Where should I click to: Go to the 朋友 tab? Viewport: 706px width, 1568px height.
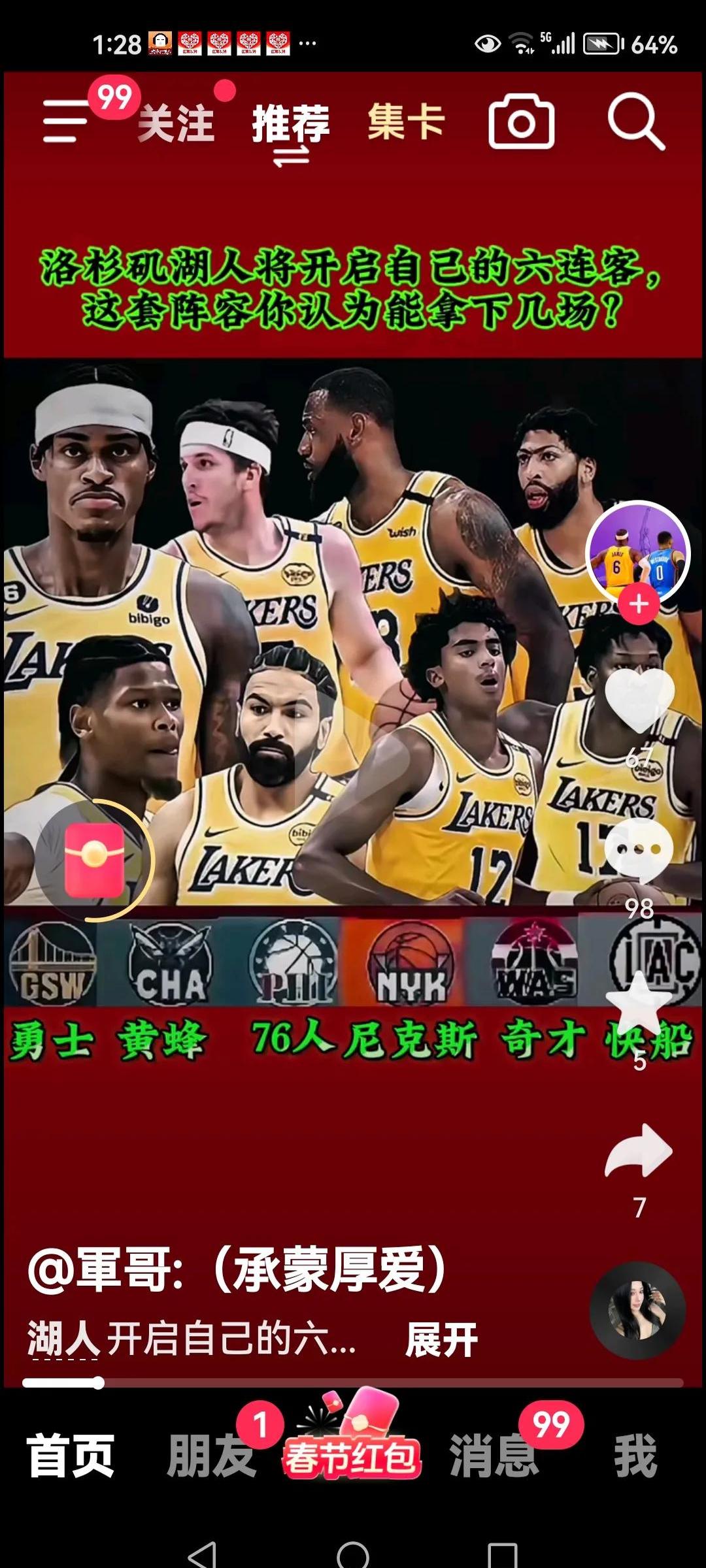pyautogui.click(x=211, y=1456)
